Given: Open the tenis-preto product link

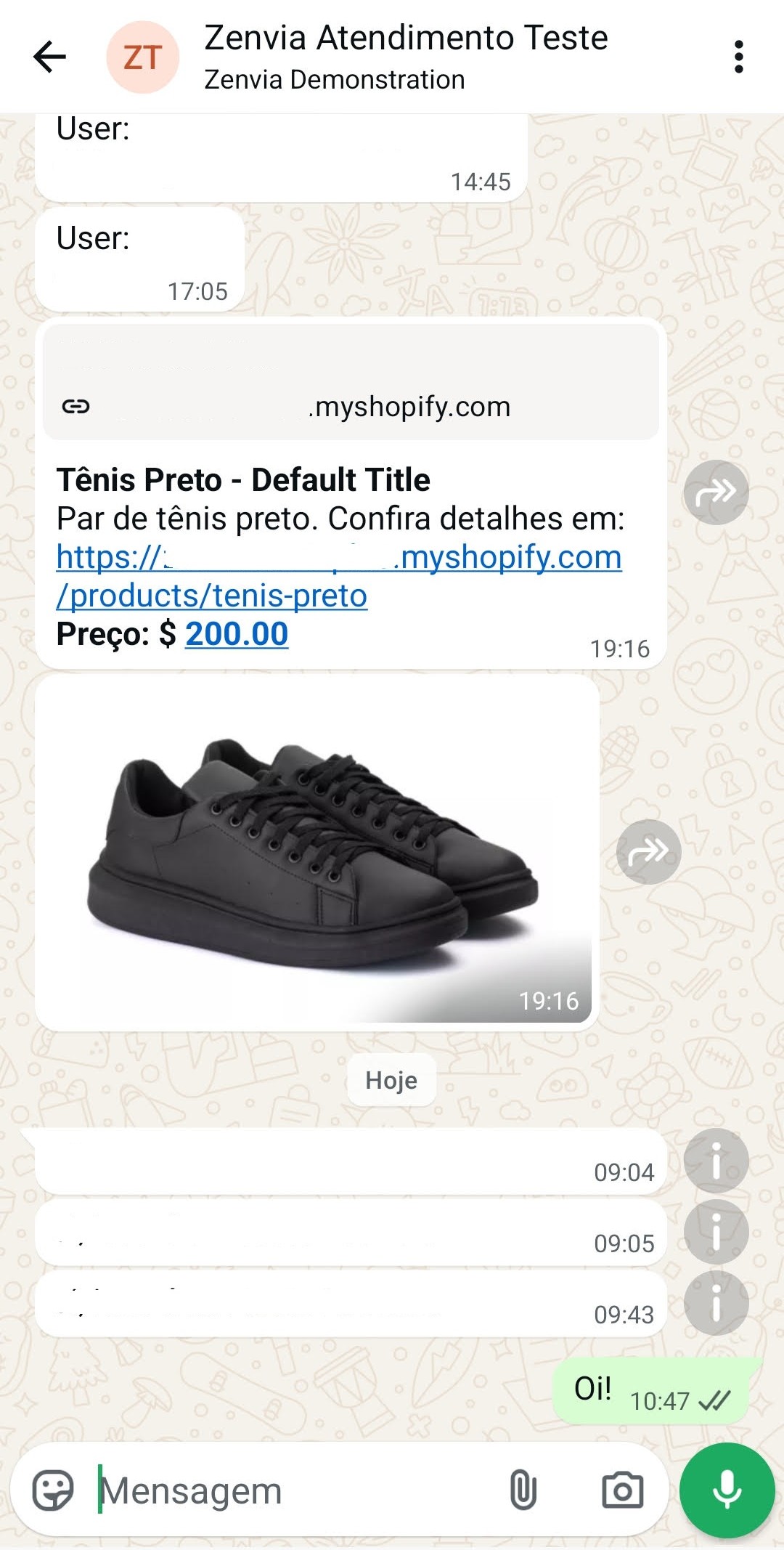Looking at the screenshot, I should (x=338, y=577).
